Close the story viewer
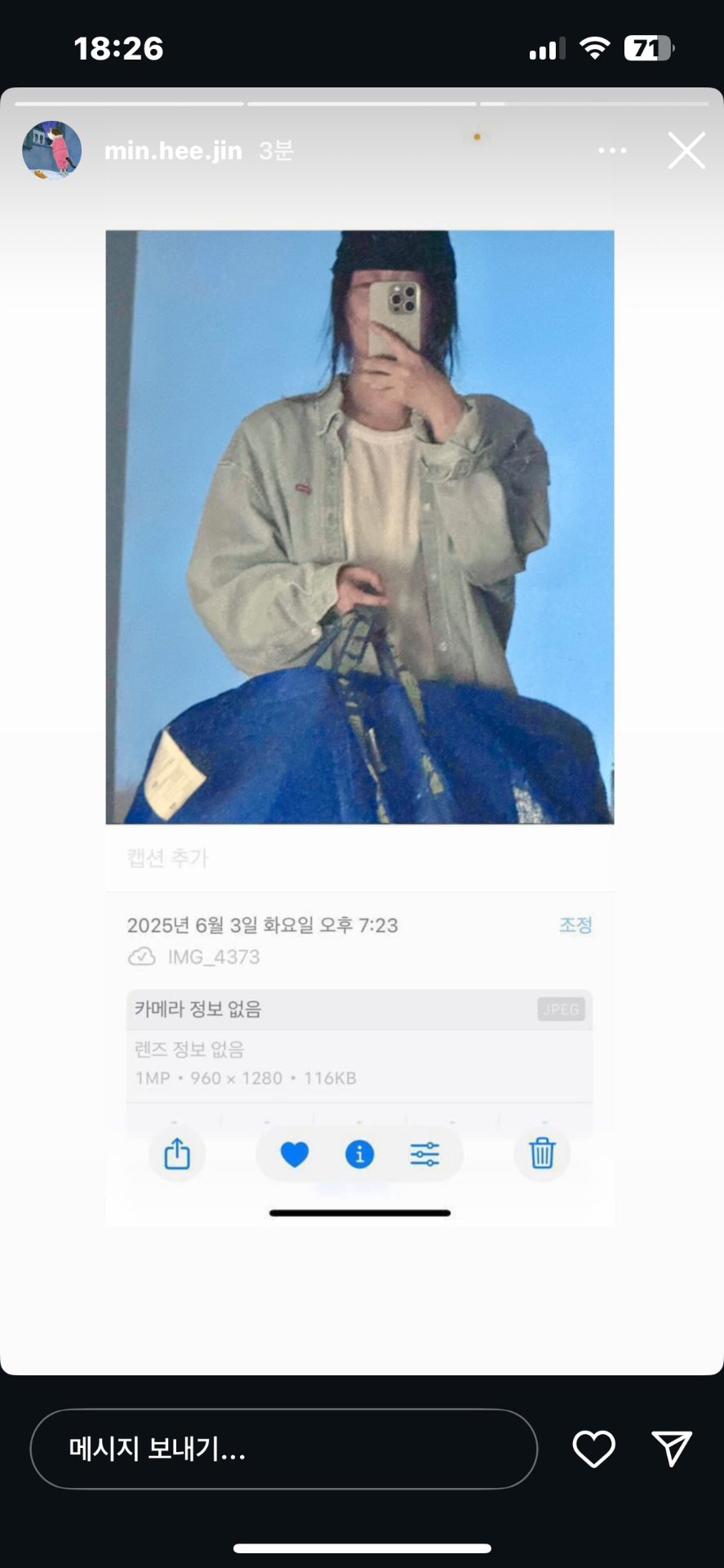724x1568 pixels. click(686, 151)
